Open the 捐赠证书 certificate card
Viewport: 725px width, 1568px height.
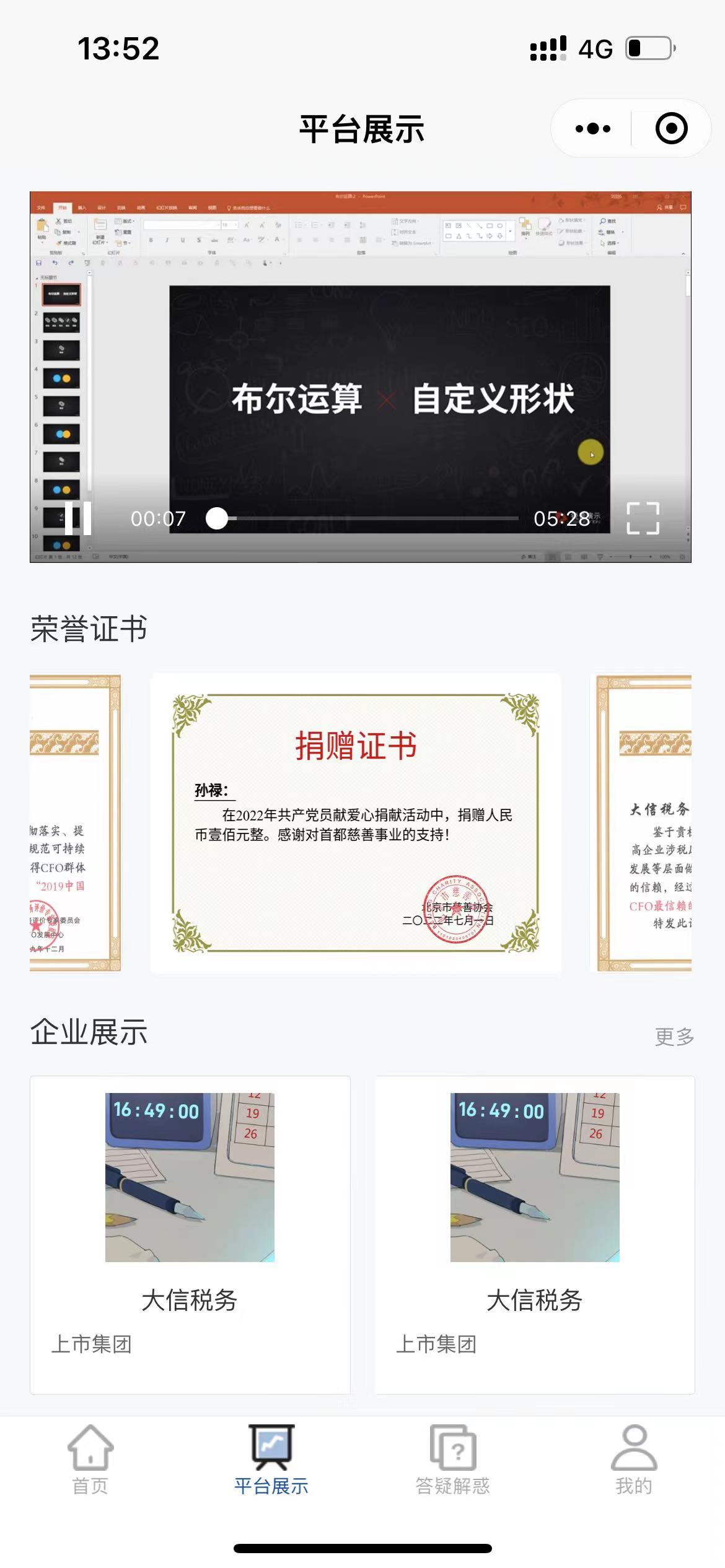(x=356, y=823)
